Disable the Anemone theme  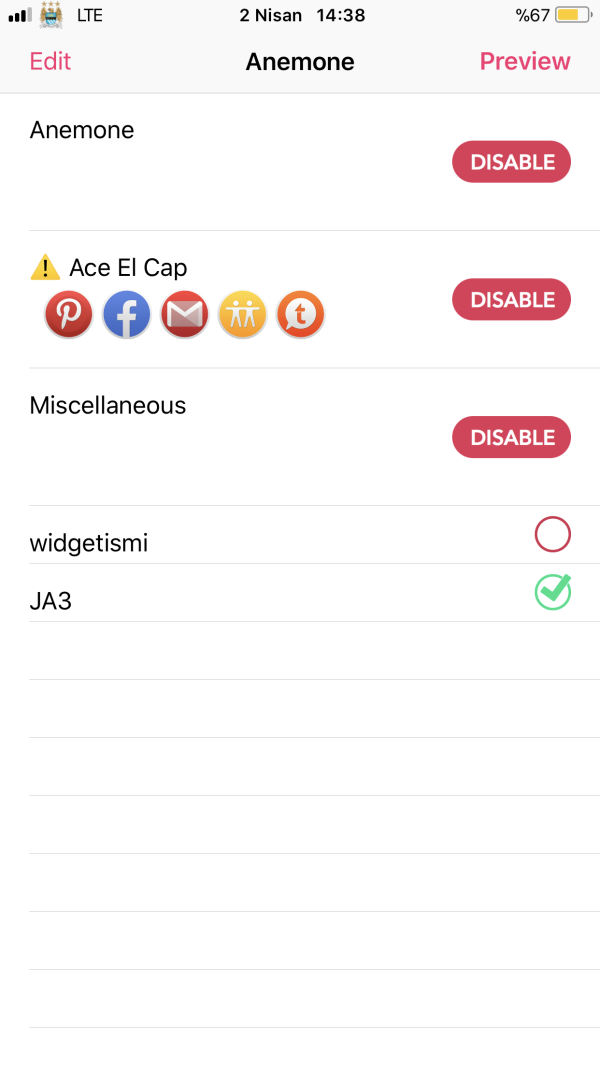click(x=511, y=162)
